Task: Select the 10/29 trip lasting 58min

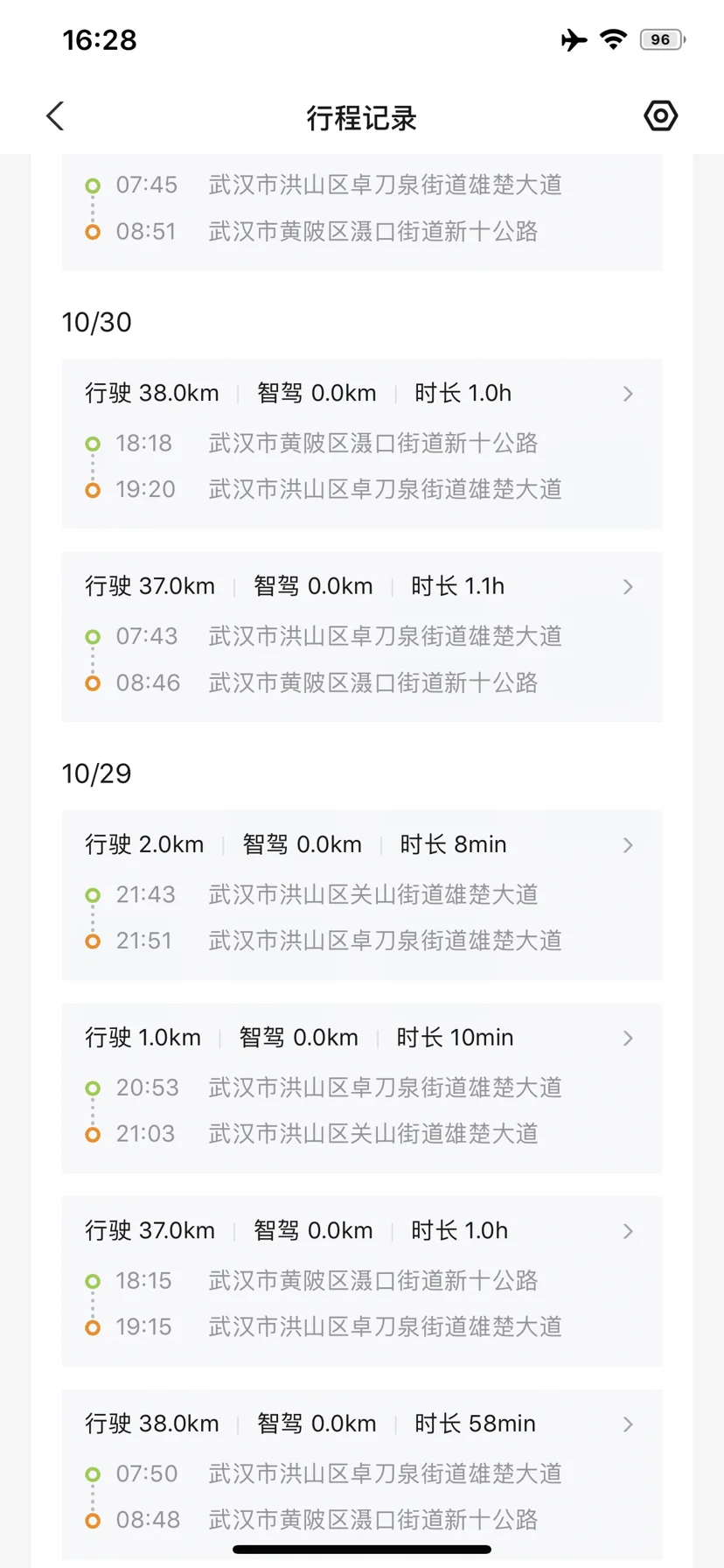Action: (x=361, y=1473)
